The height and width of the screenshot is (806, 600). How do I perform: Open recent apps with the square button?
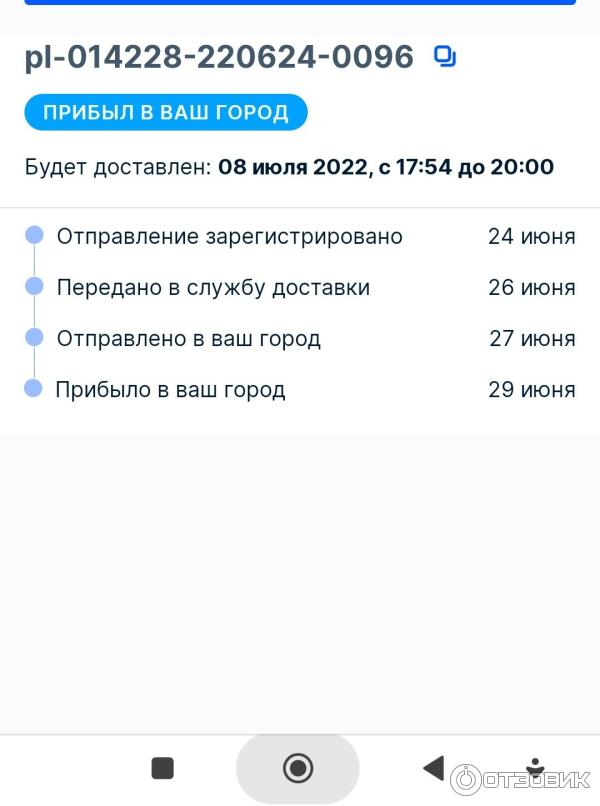(x=162, y=768)
